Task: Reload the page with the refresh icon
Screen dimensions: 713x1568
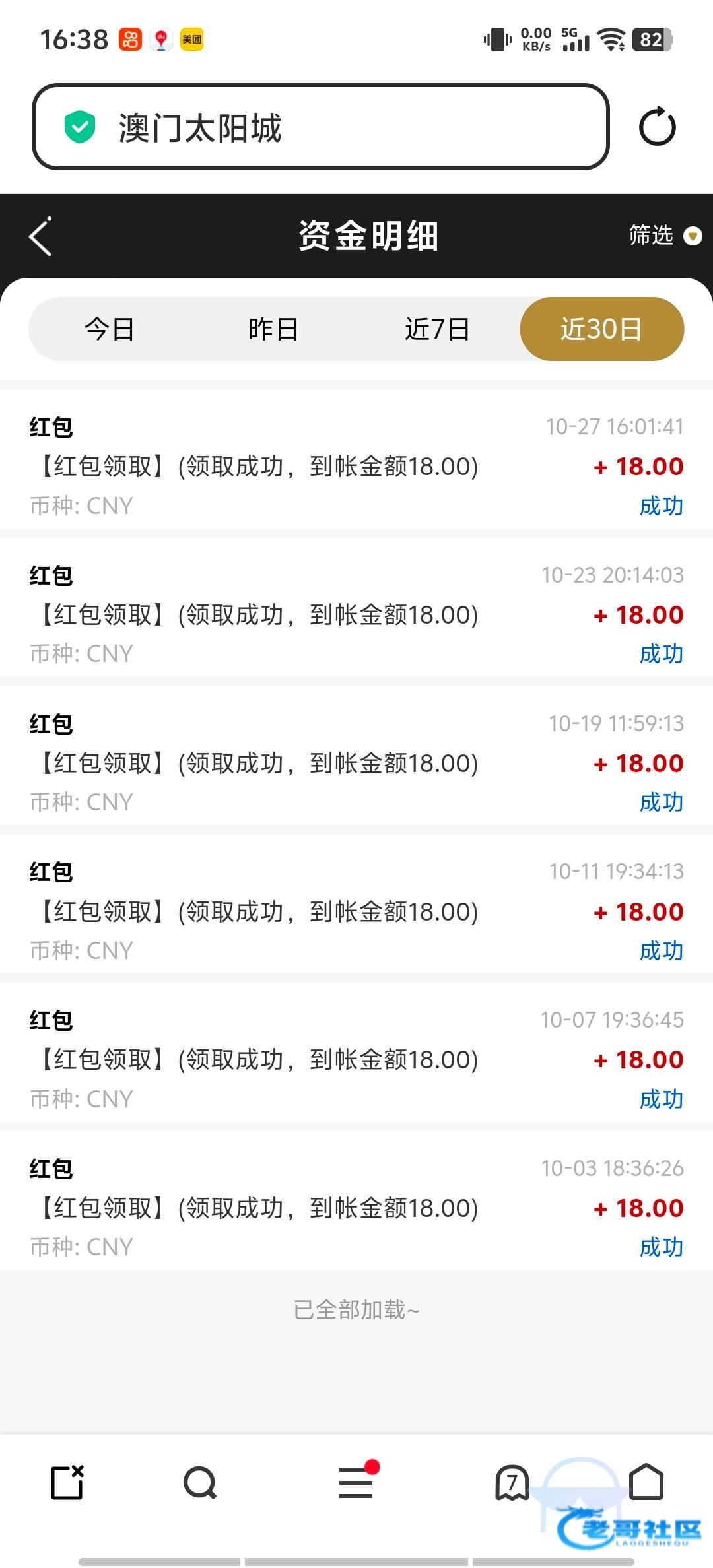Action: pyautogui.click(x=657, y=127)
